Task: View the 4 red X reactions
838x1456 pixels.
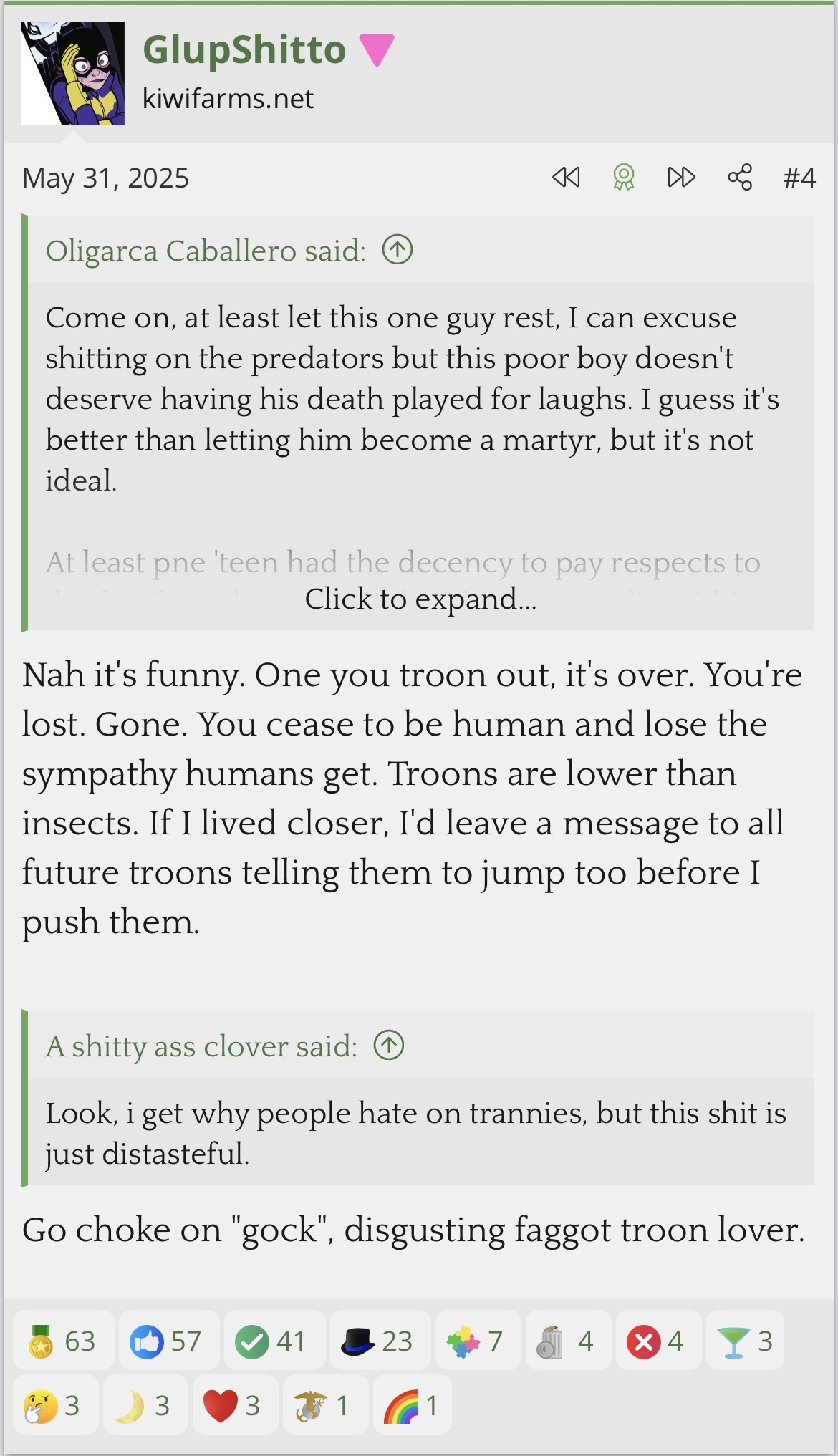Action: [x=655, y=1341]
